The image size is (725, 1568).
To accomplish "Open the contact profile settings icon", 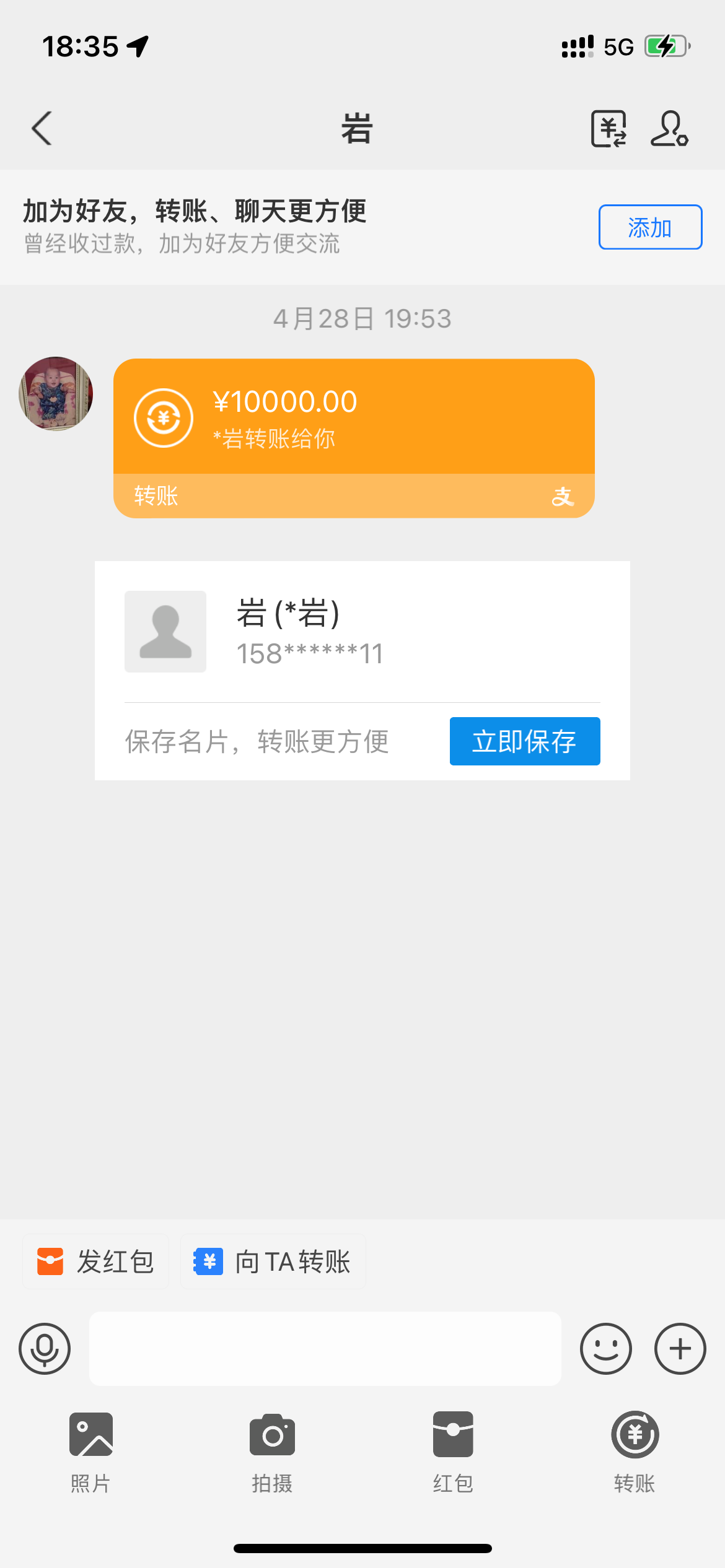I will point(669,129).
